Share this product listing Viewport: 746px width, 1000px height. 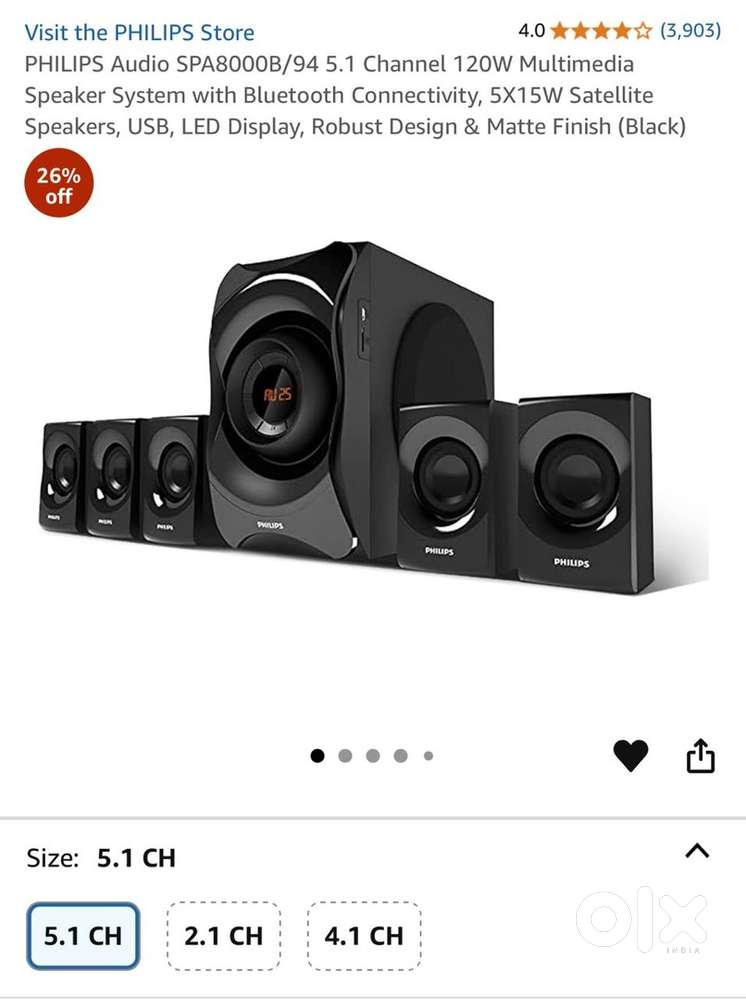[701, 756]
